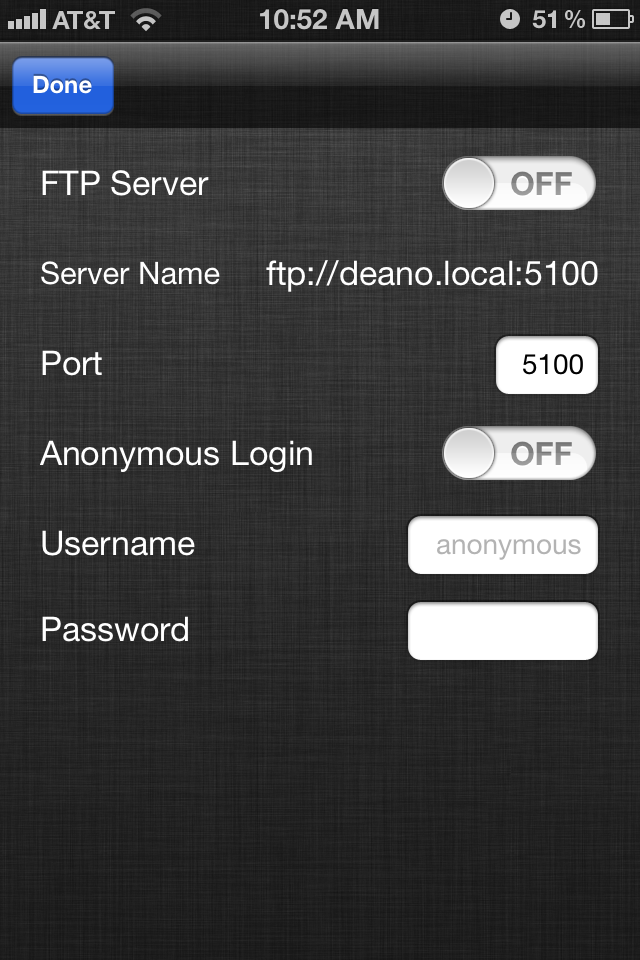Select the Username text field
Screen dimensions: 640x960
pos(503,545)
